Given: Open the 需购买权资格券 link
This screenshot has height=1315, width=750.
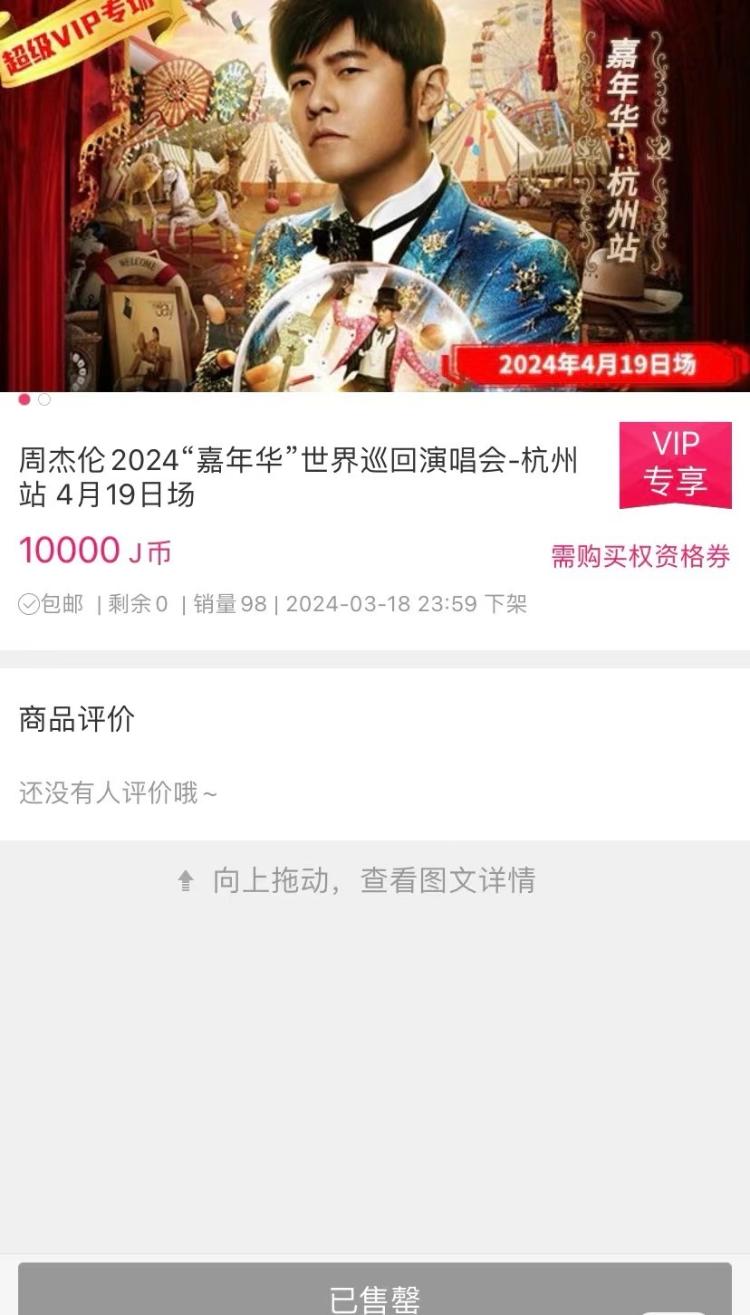Looking at the screenshot, I should (640, 557).
